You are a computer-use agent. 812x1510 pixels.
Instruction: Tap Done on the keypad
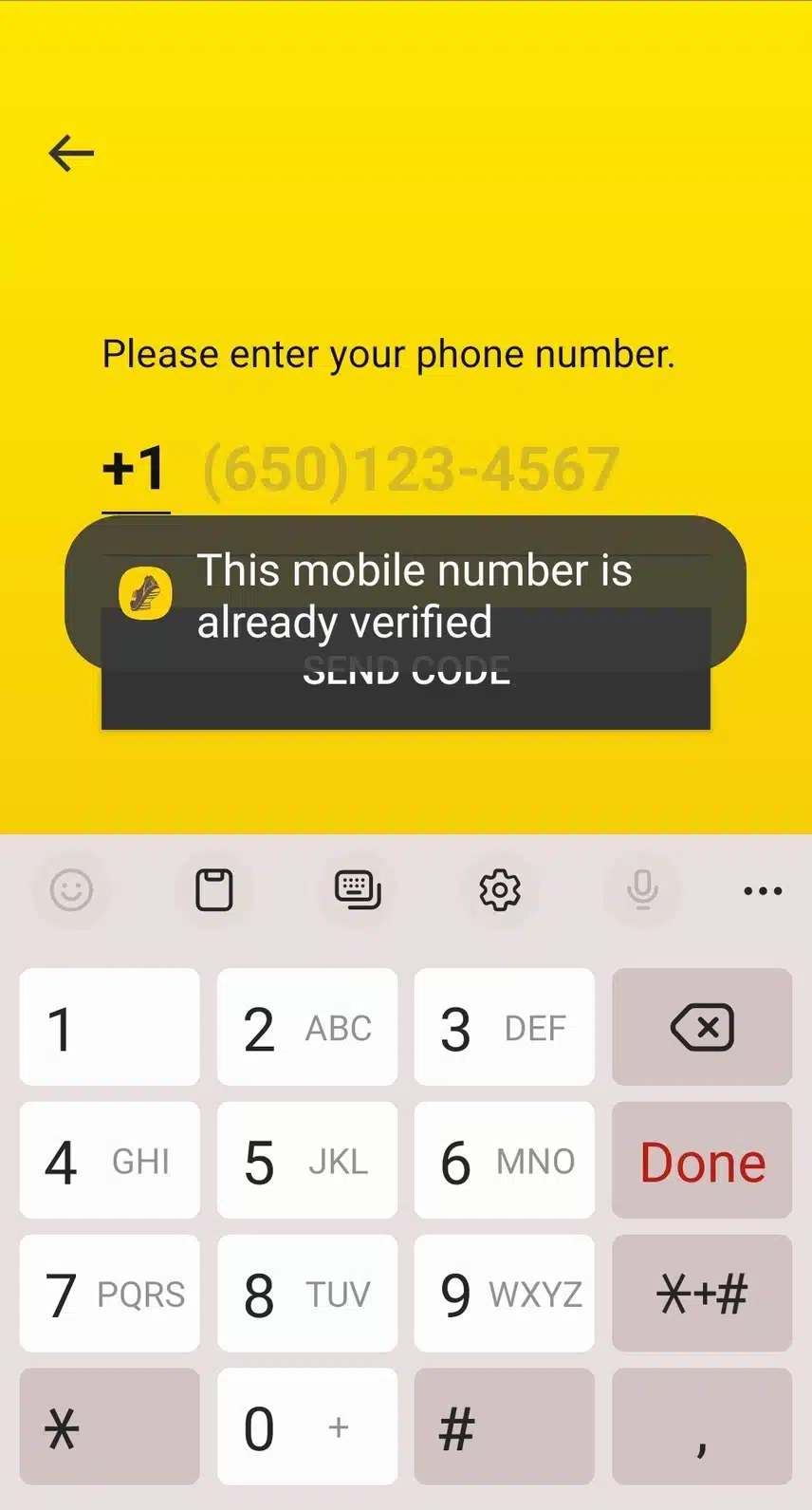702,1161
